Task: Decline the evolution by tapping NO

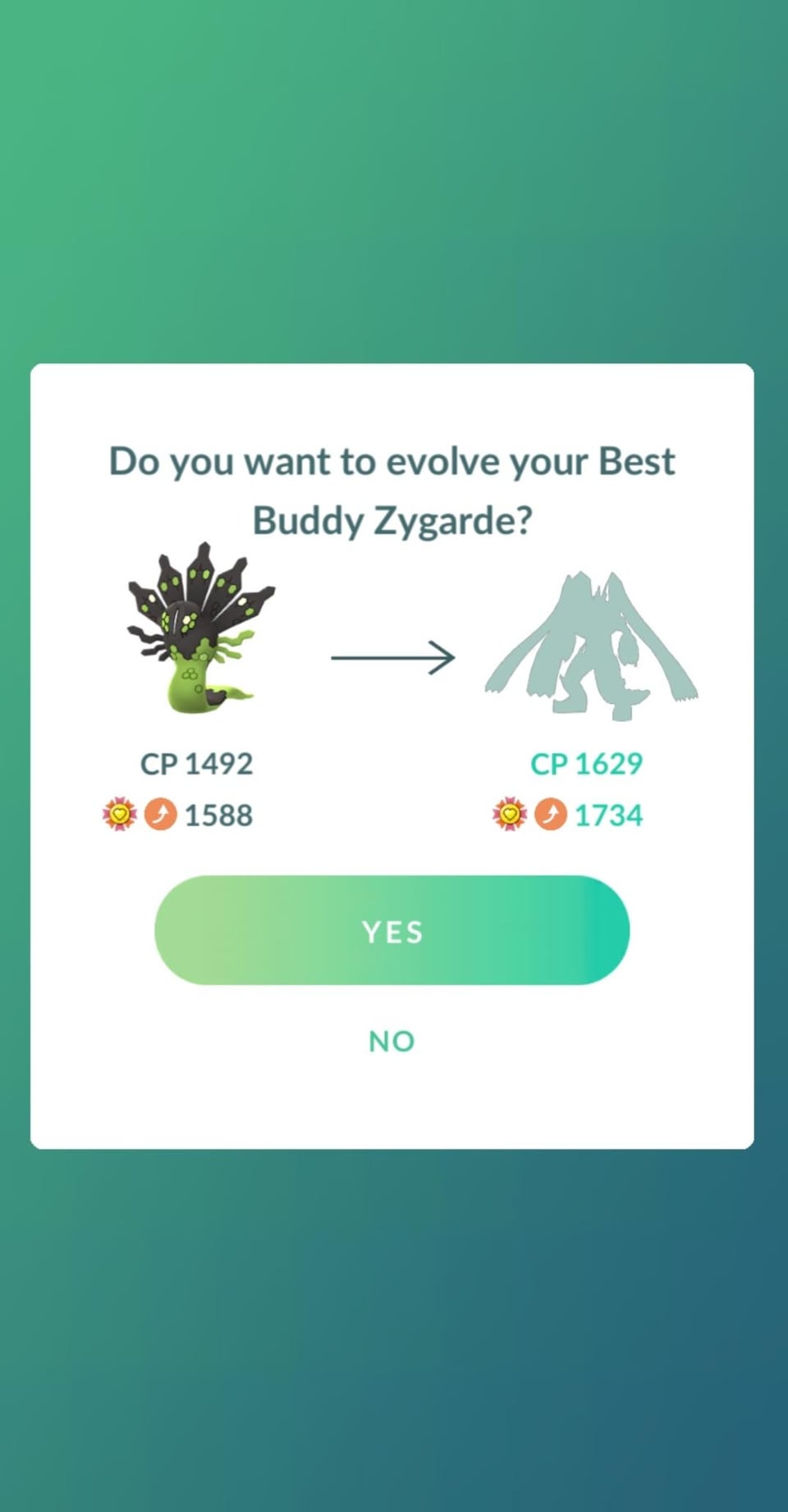Action: coord(392,1041)
